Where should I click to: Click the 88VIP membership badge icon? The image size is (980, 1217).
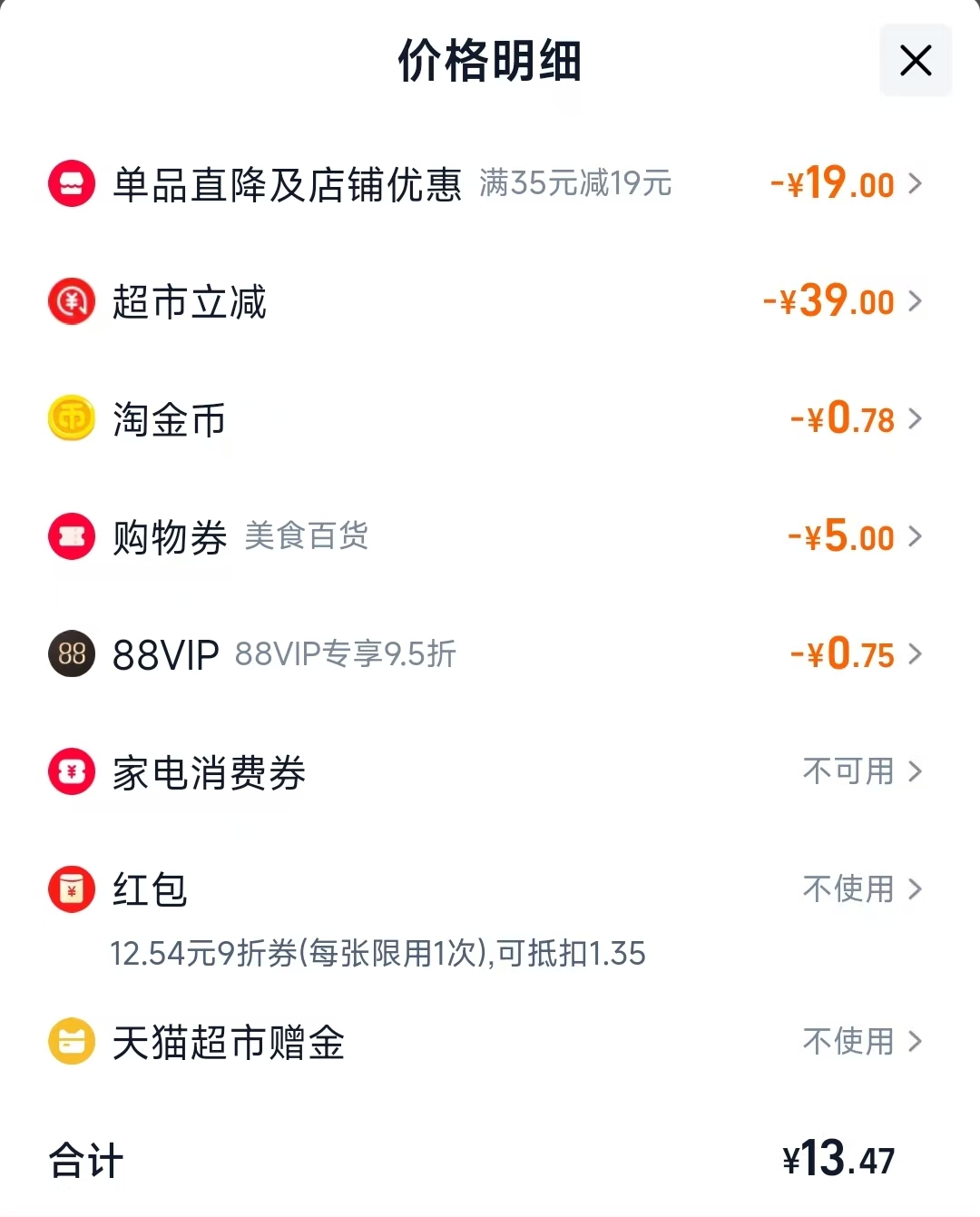point(71,654)
